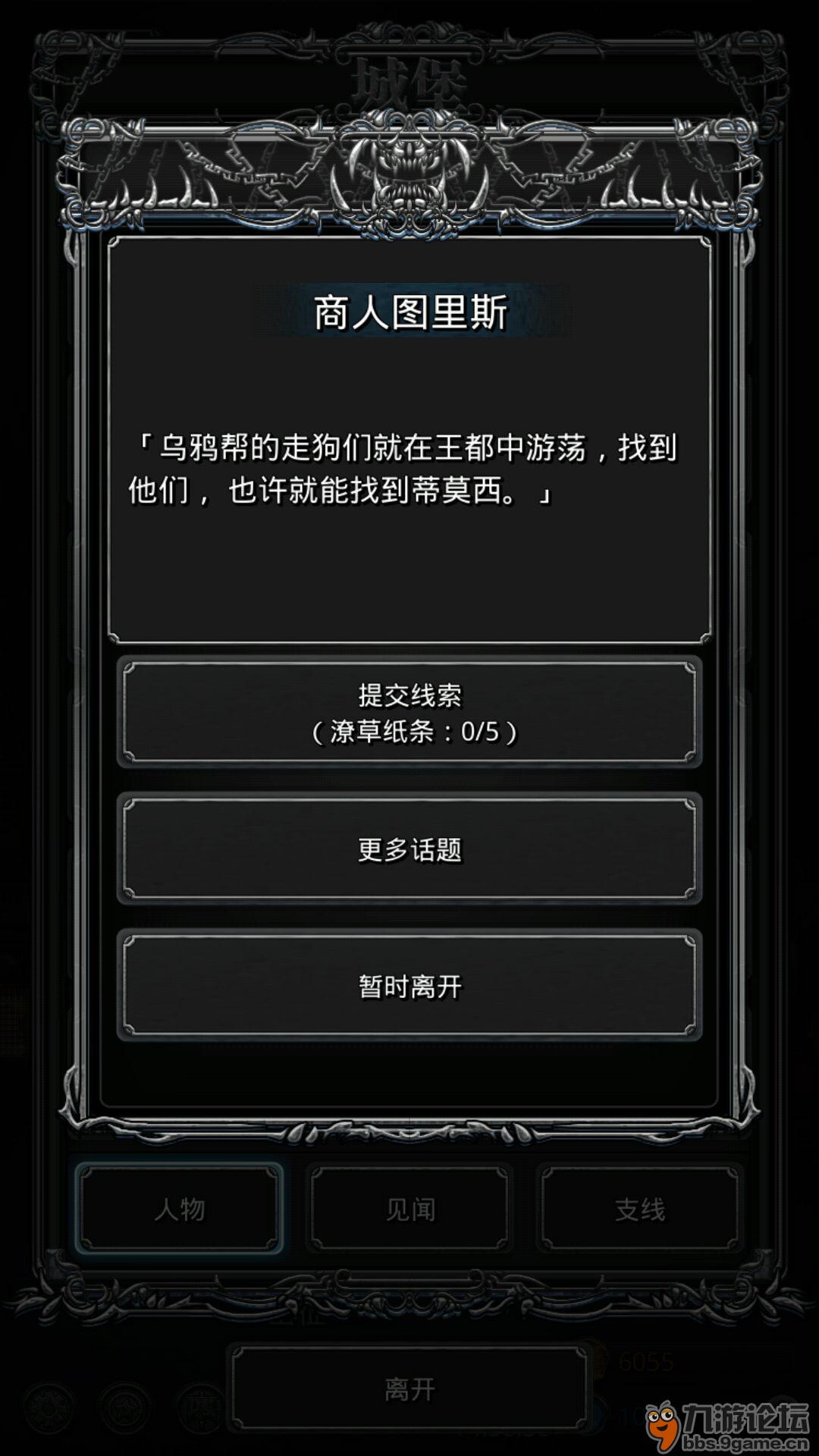
Task: Submit clues (提交线索) to the merchant
Action: click(409, 712)
